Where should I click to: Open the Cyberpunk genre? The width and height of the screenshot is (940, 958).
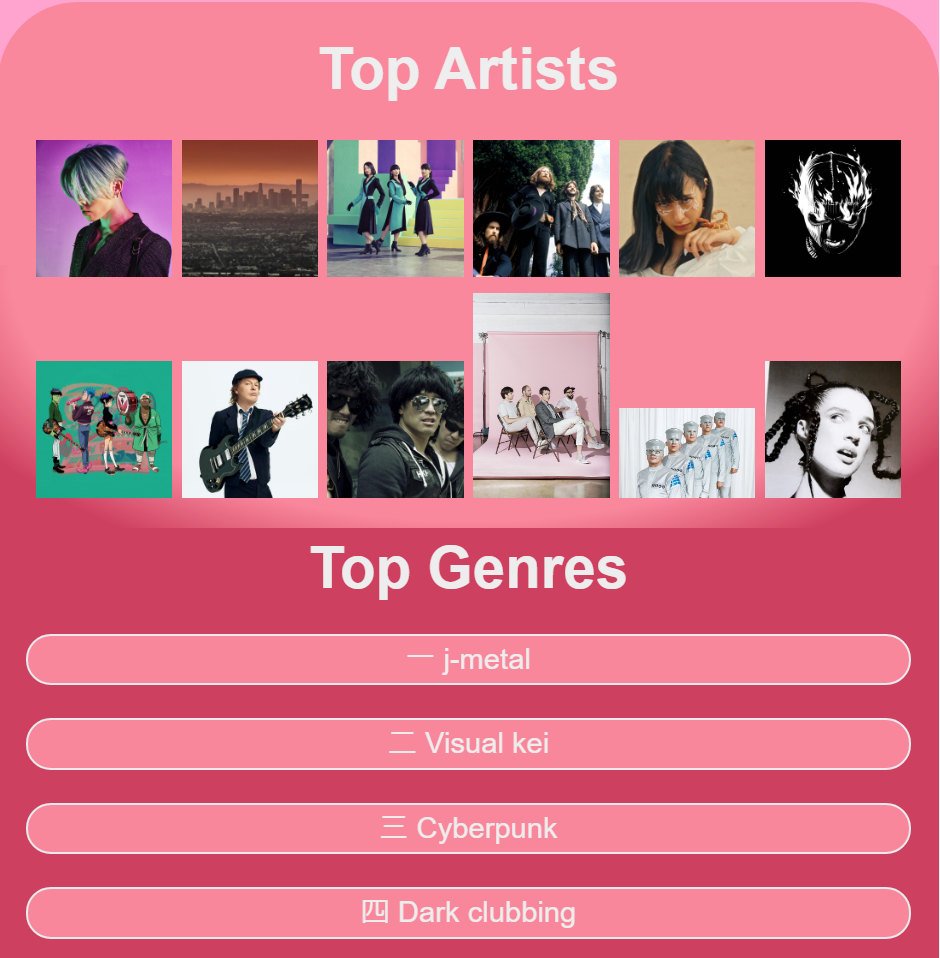pos(468,828)
